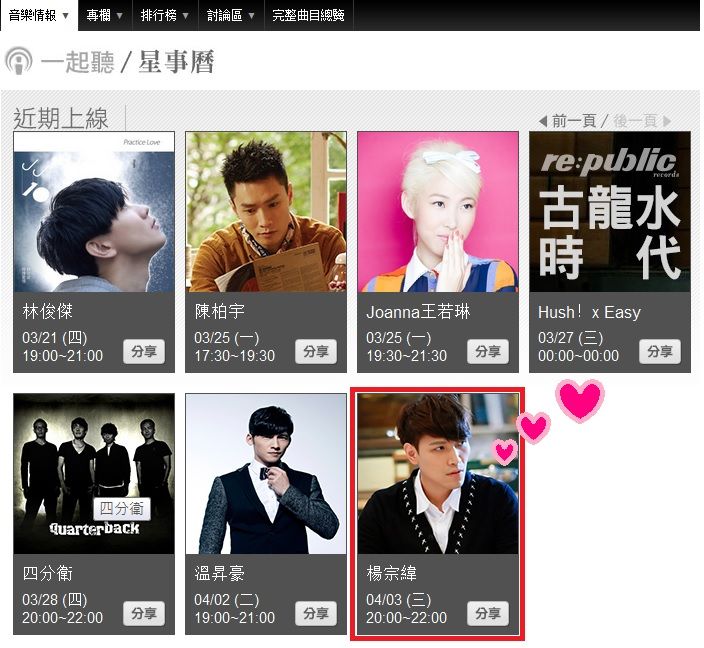Screen dimensions: 704x648
Task: Open 楊宗緯 event card
Action: coord(438,473)
